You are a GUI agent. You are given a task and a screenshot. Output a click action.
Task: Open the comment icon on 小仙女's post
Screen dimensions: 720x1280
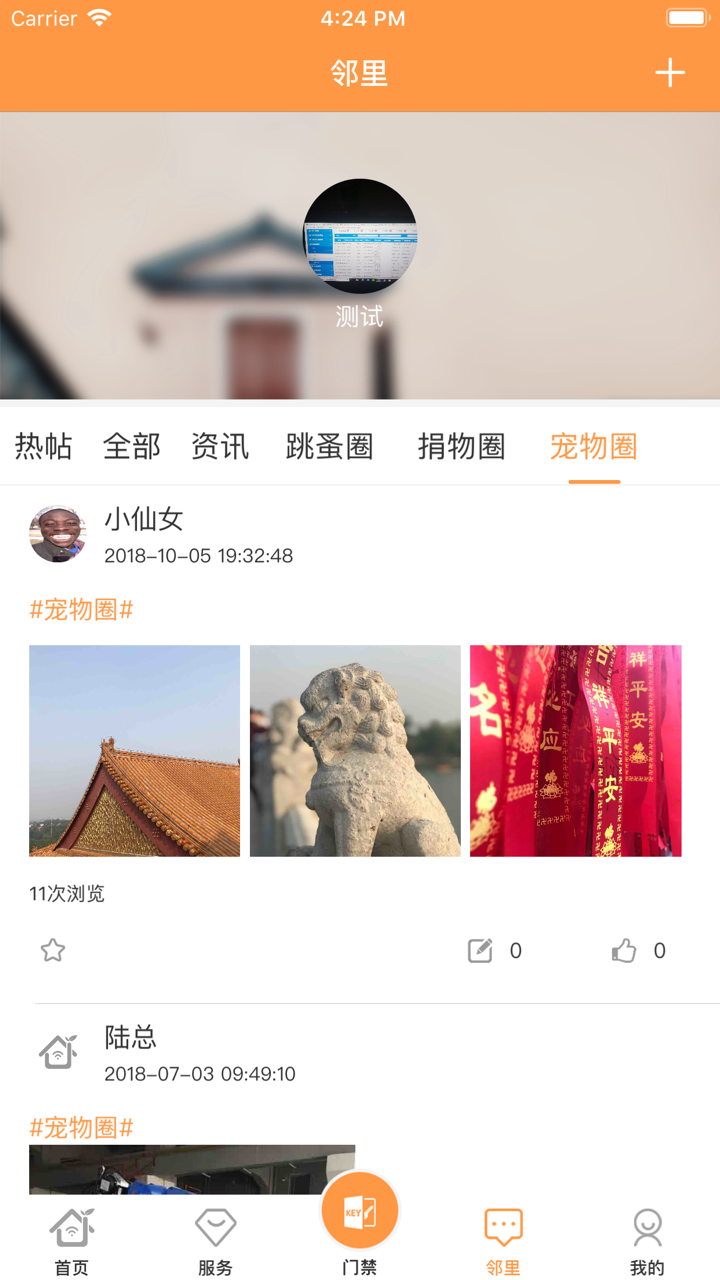coord(481,950)
